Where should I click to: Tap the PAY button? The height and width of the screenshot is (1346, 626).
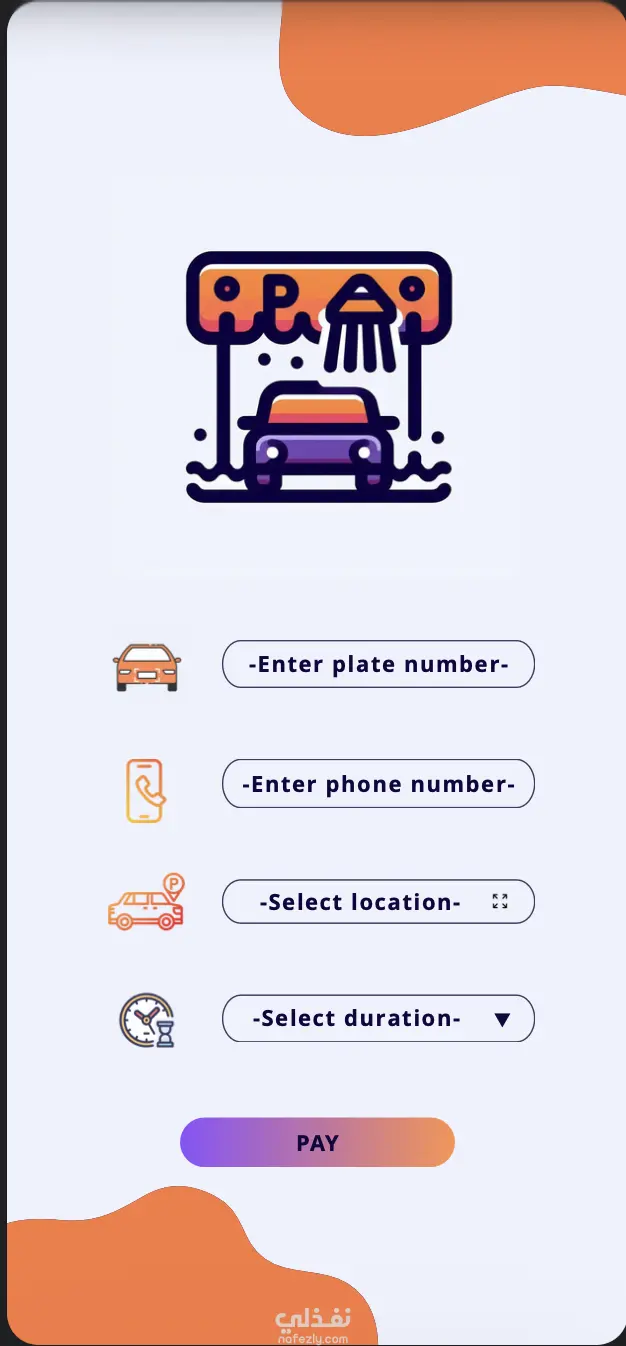317,1143
